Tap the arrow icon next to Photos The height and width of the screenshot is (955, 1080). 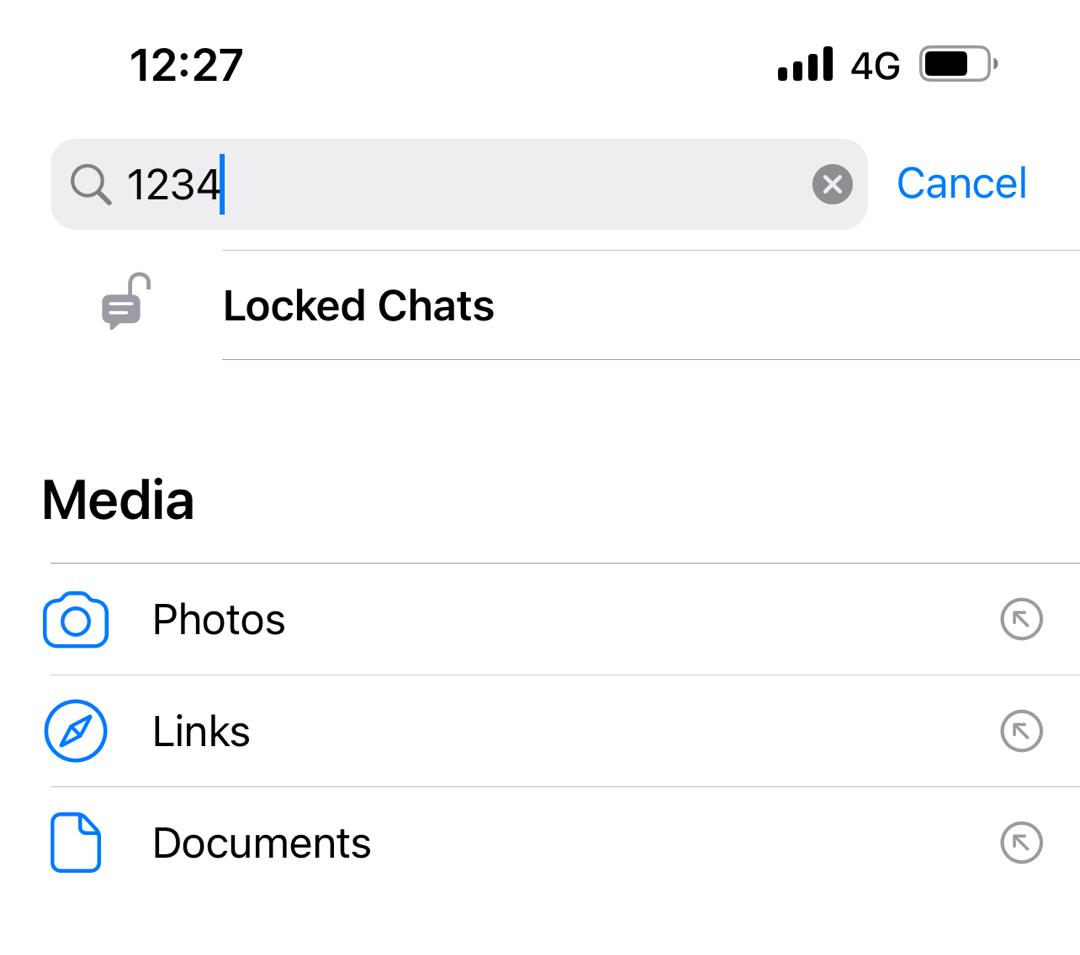(x=1021, y=620)
